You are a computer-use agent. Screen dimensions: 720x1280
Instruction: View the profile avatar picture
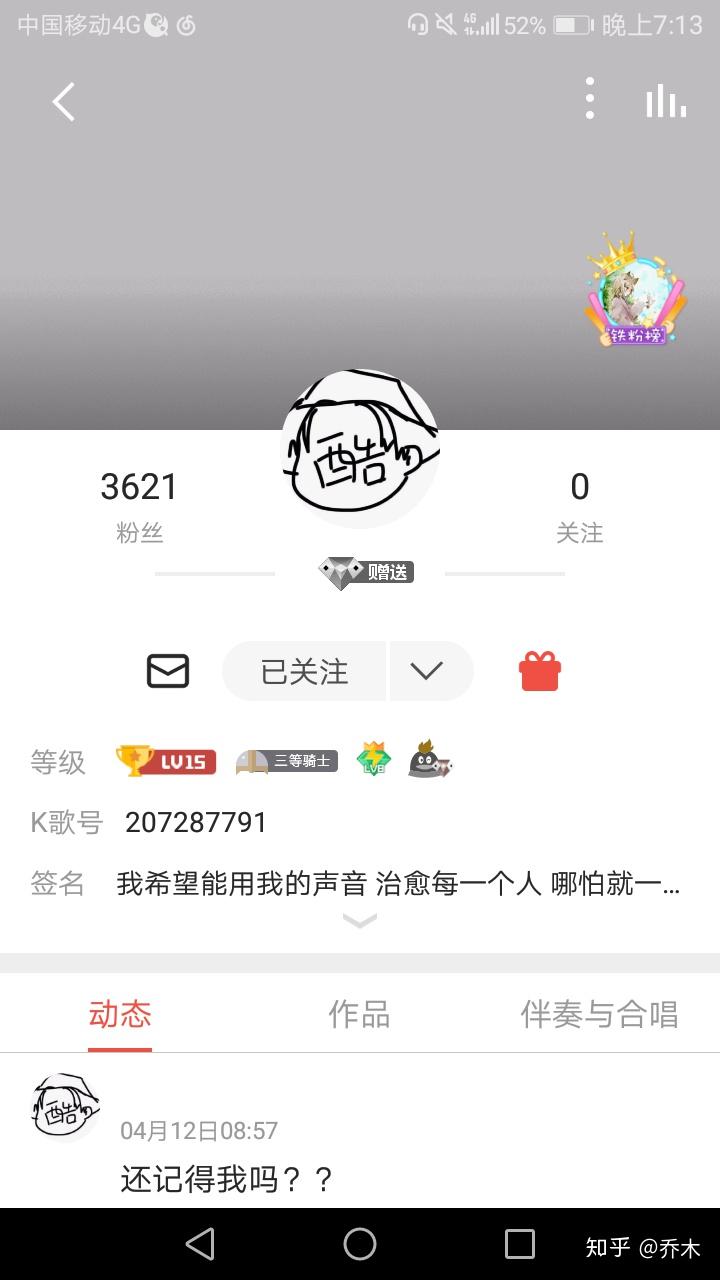click(360, 449)
